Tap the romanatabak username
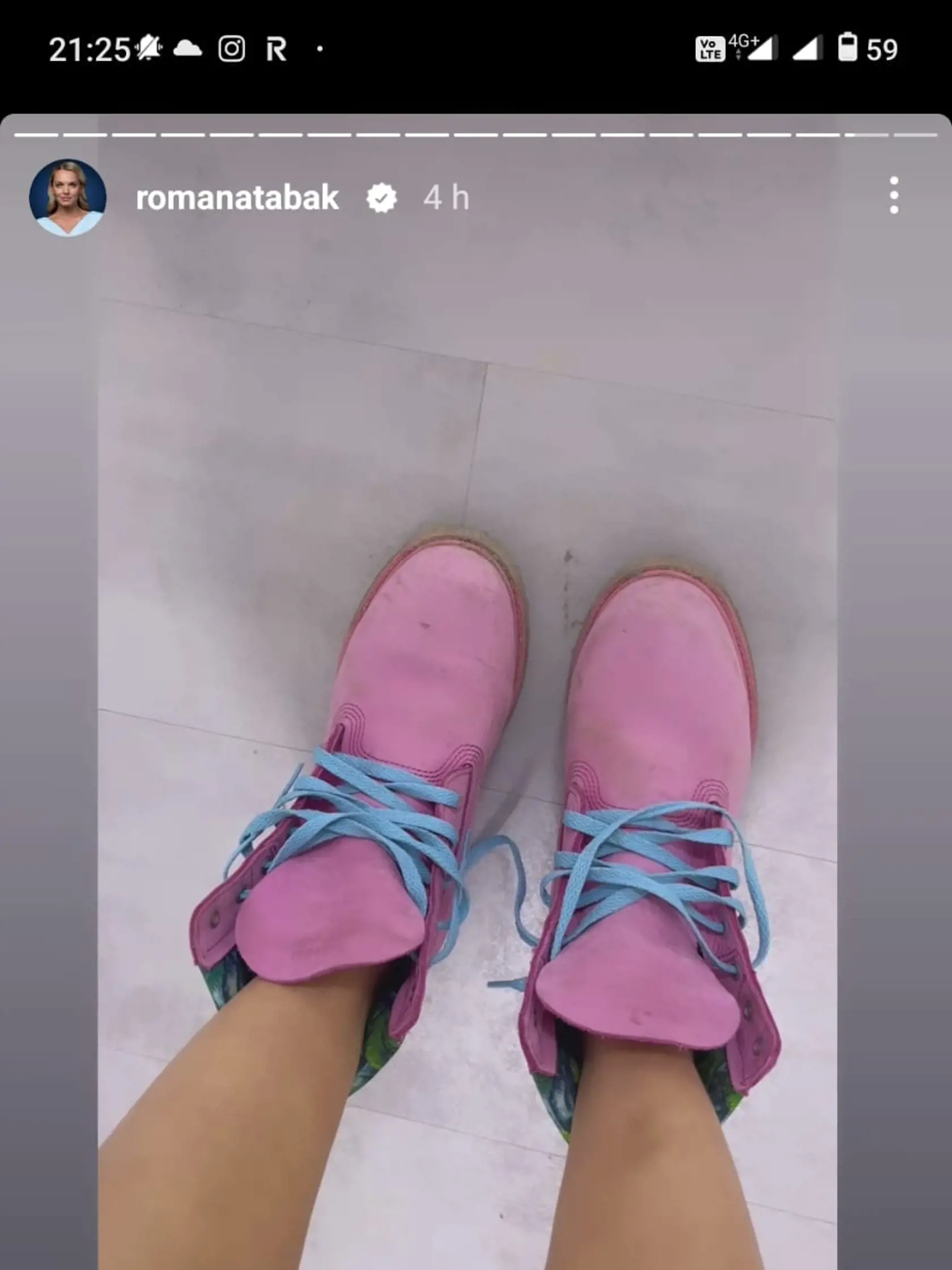This screenshot has height=1270, width=952. point(237,198)
